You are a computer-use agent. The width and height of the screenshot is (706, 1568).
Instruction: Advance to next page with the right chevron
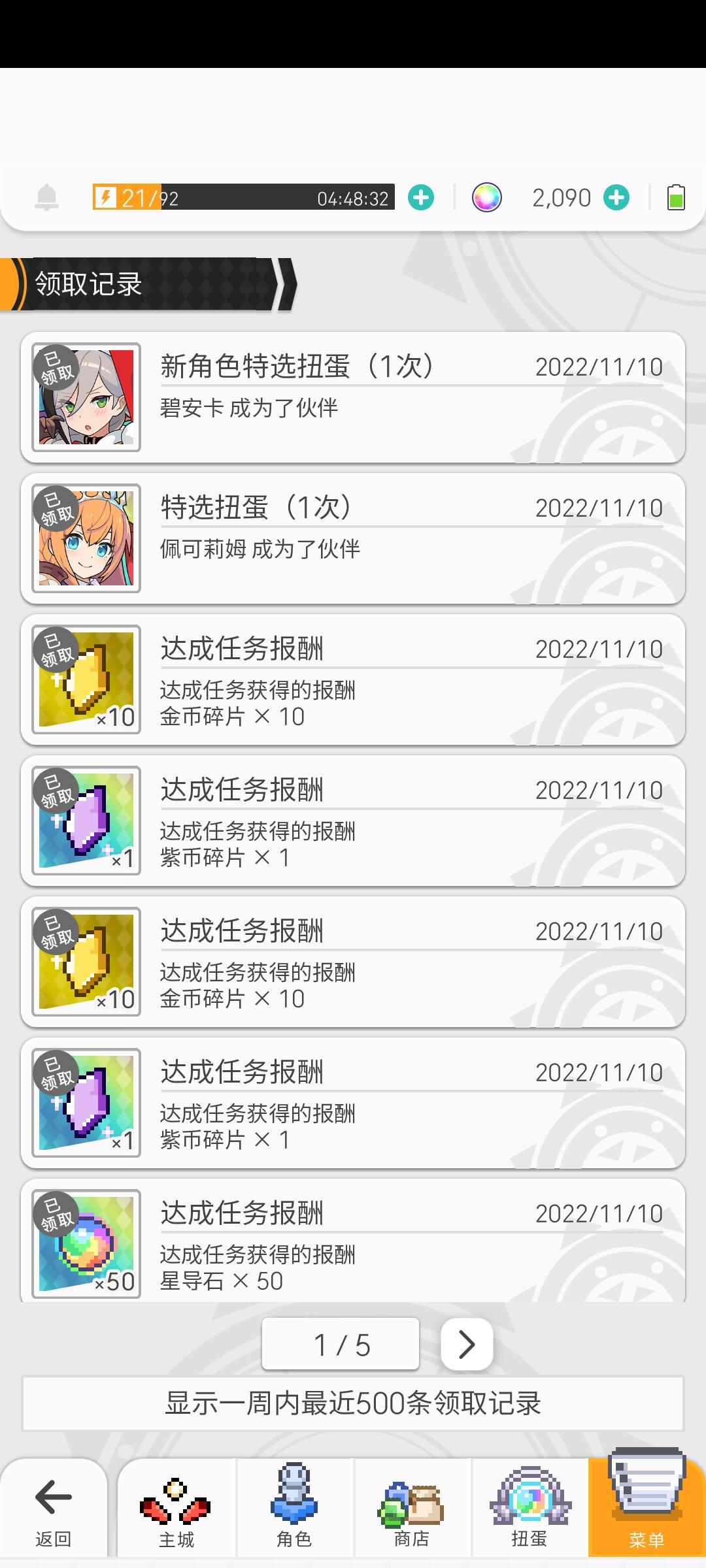click(x=466, y=1344)
